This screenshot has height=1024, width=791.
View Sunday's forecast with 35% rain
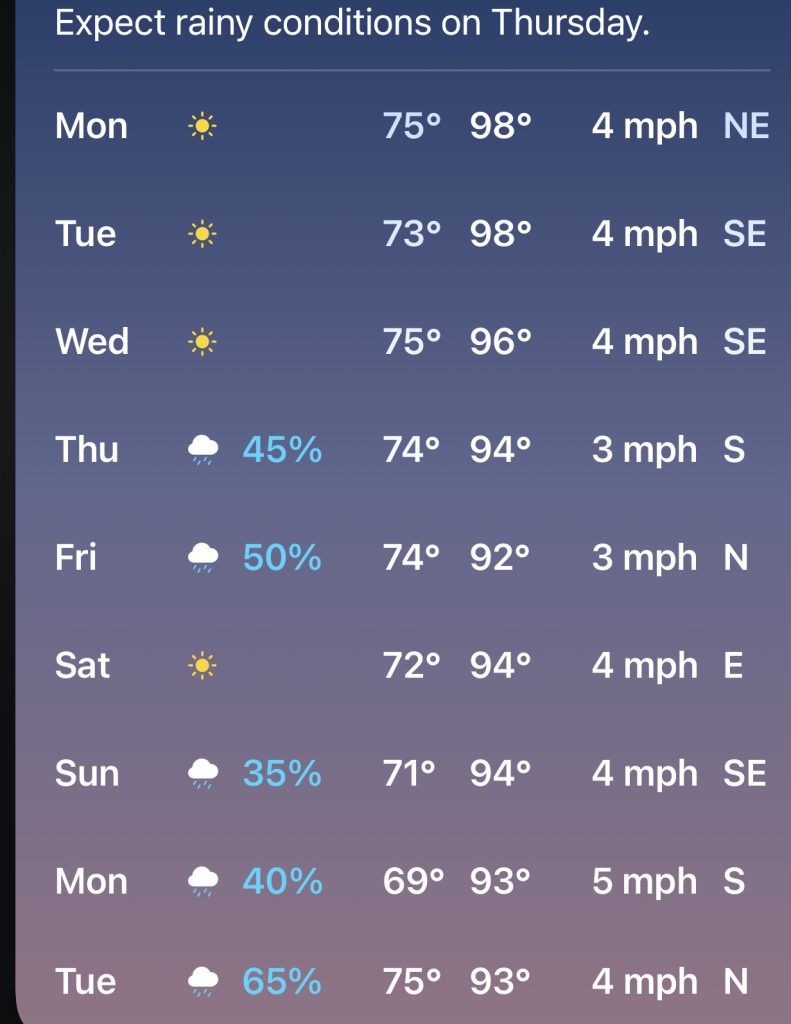(x=412, y=773)
